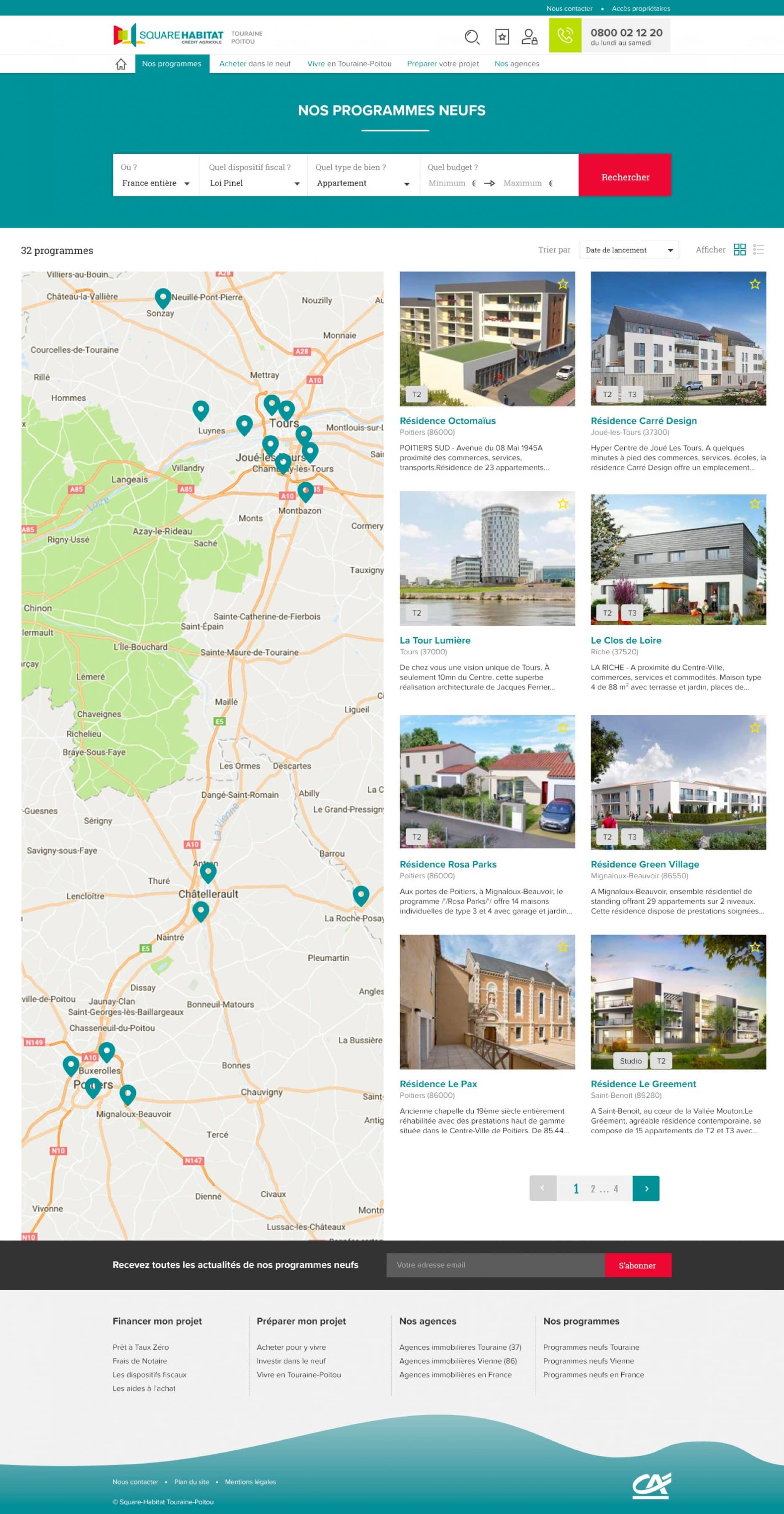This screenshot has width=784, height=1514.
Task: Go to the home page icon
Action: click(x=121, y=64)
